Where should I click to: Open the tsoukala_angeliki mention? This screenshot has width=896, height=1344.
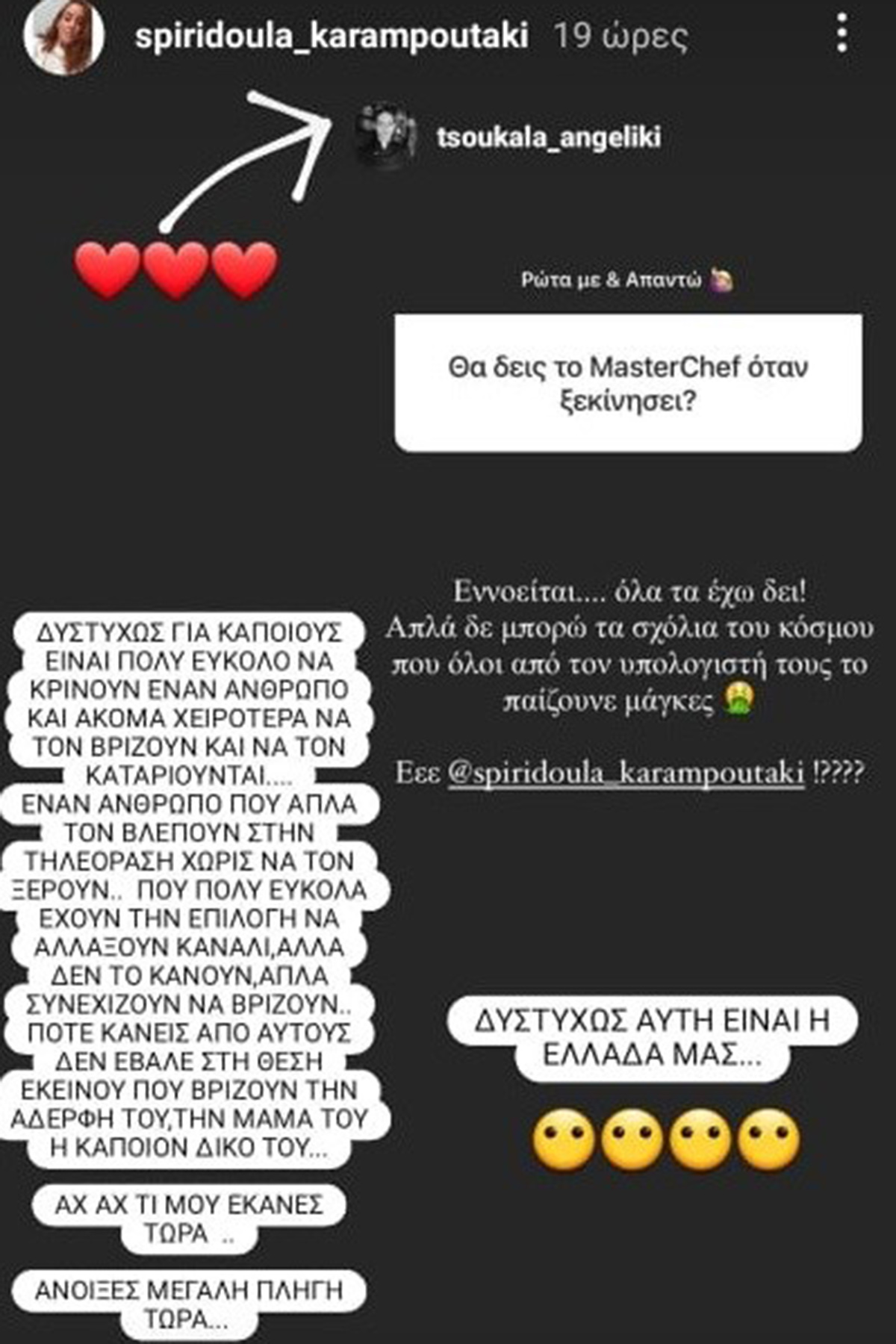click(x=548, y=137)
